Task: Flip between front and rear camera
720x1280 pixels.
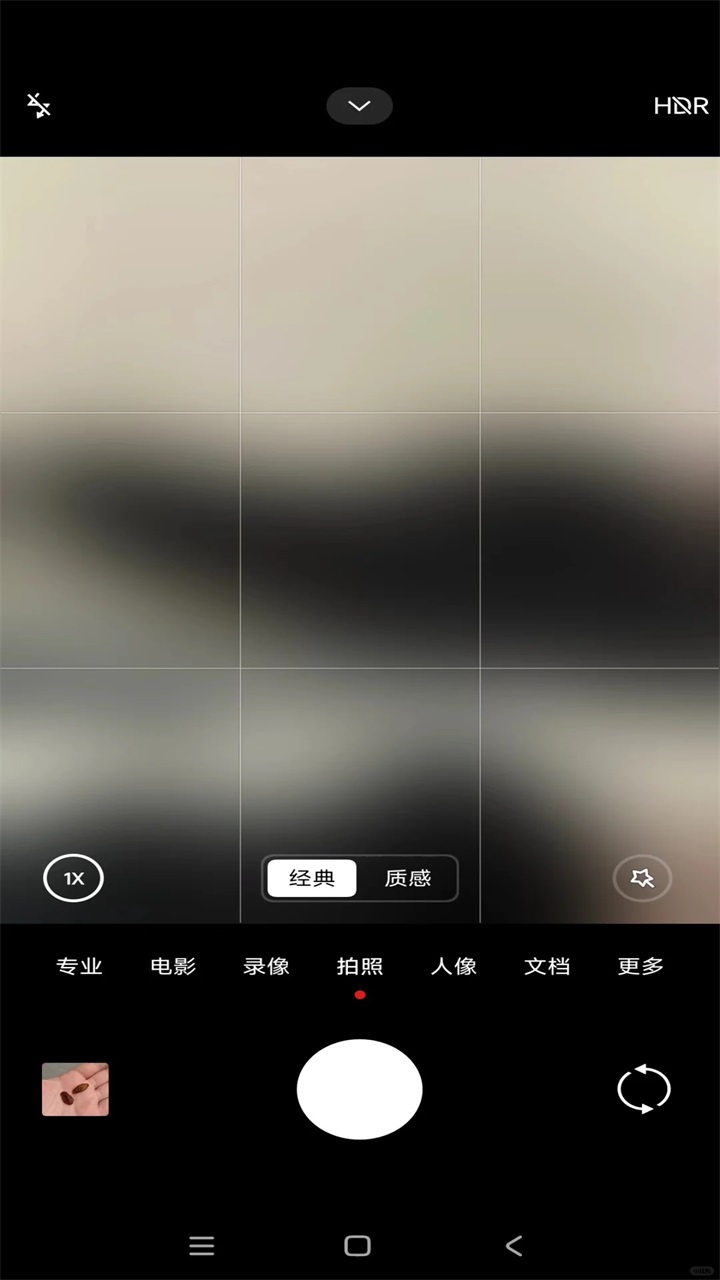Action: 644,1089
